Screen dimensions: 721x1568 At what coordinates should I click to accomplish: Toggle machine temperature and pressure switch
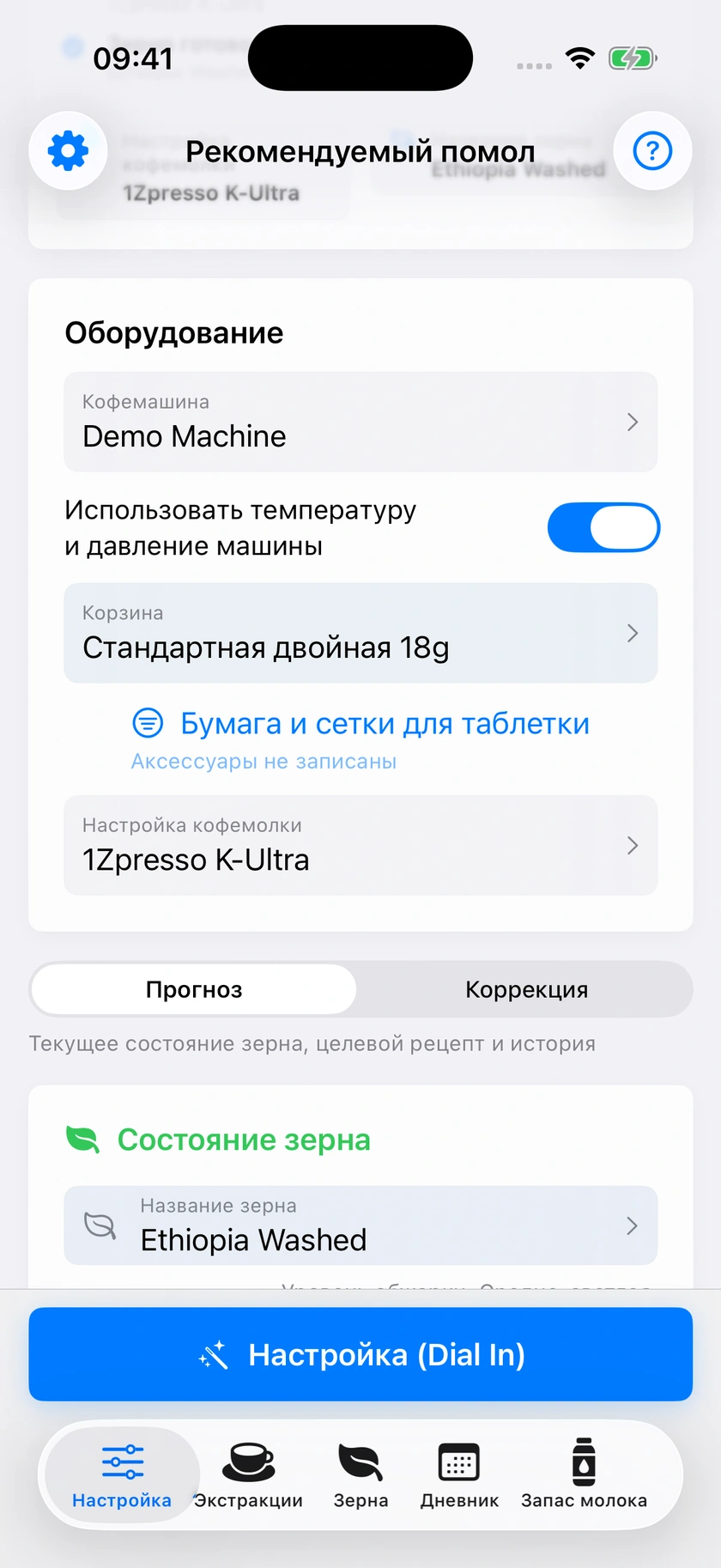pos(603,527)
